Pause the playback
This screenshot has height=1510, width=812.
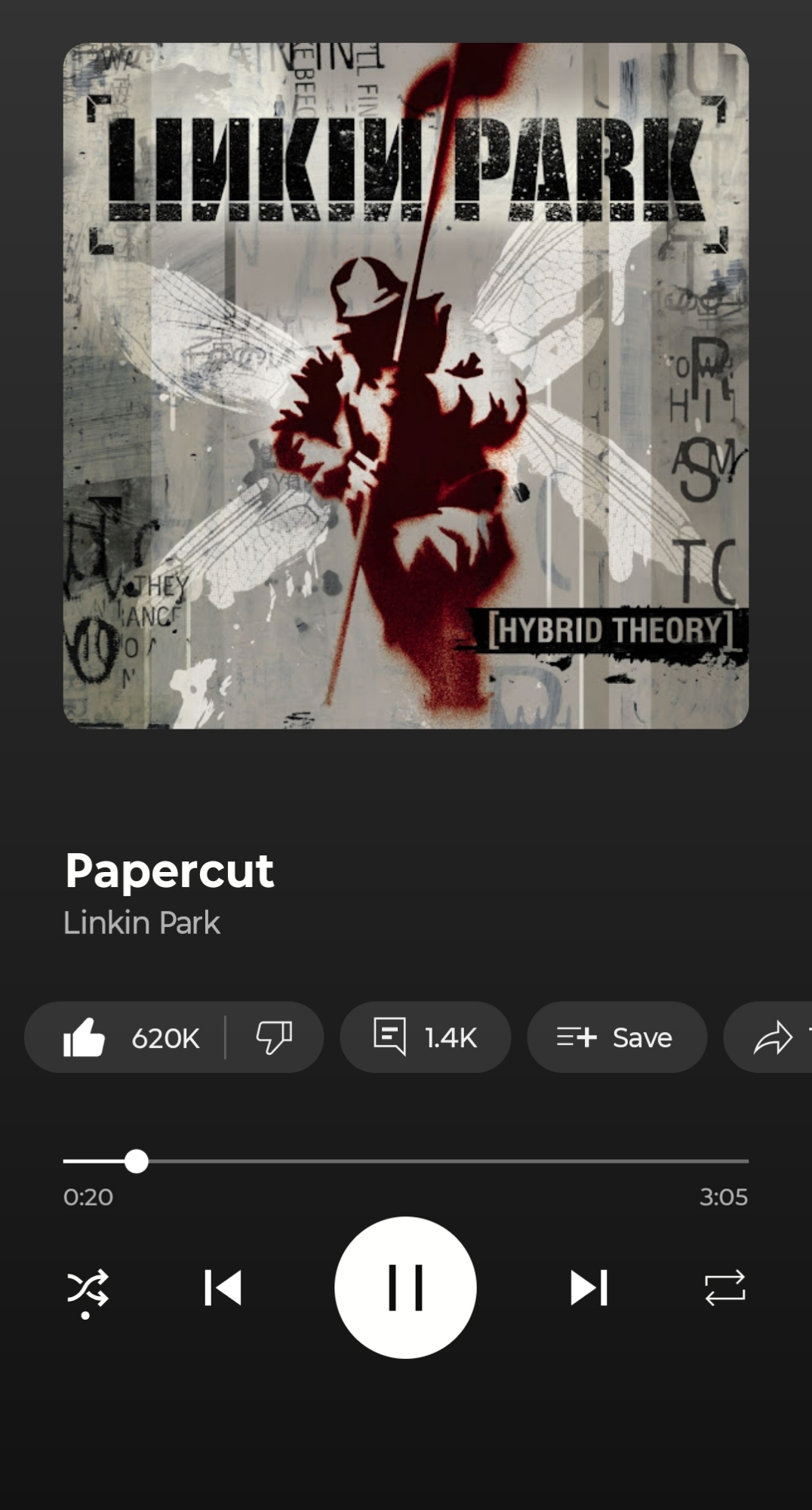point(405,1287)
